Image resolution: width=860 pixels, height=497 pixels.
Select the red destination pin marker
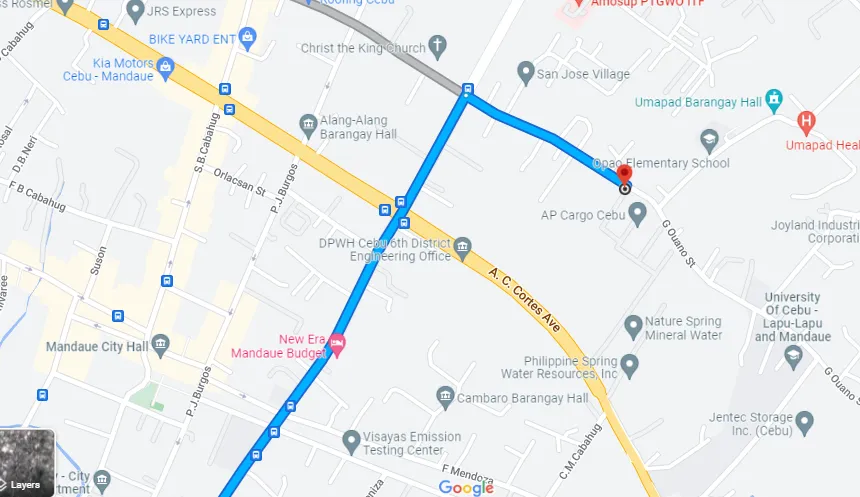[625, 176]
